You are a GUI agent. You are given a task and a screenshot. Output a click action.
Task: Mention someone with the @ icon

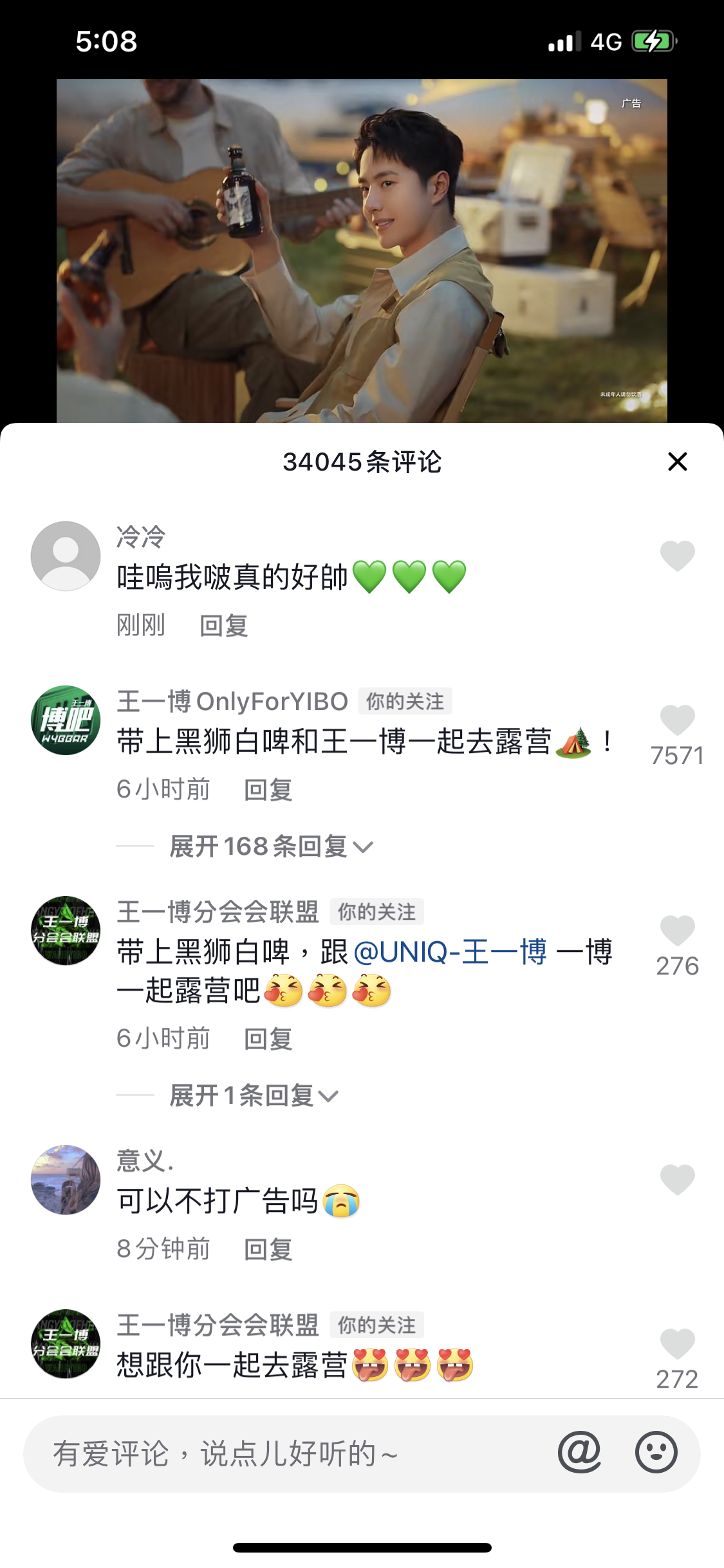(x=579, y=1453)
